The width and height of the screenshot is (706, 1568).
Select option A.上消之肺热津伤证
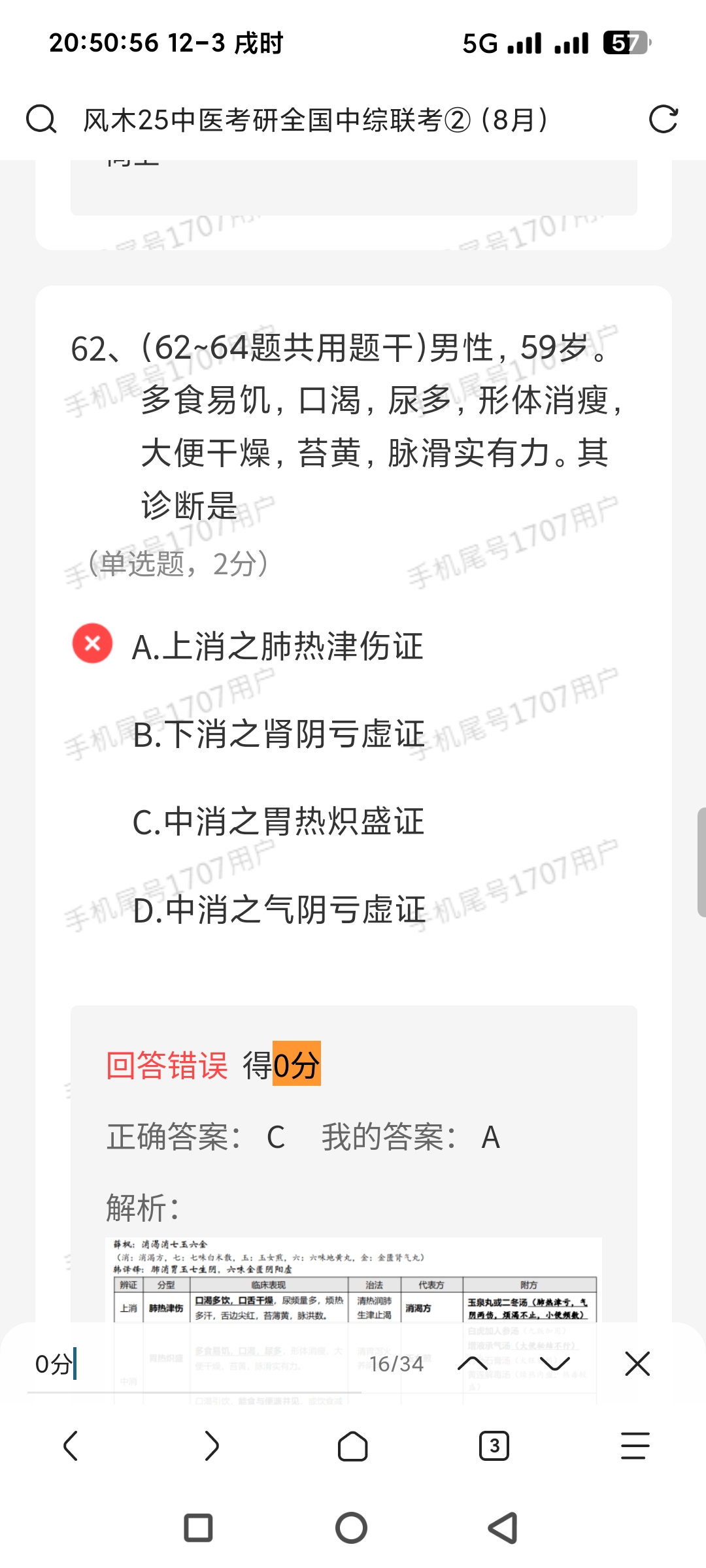pos(277,646)
